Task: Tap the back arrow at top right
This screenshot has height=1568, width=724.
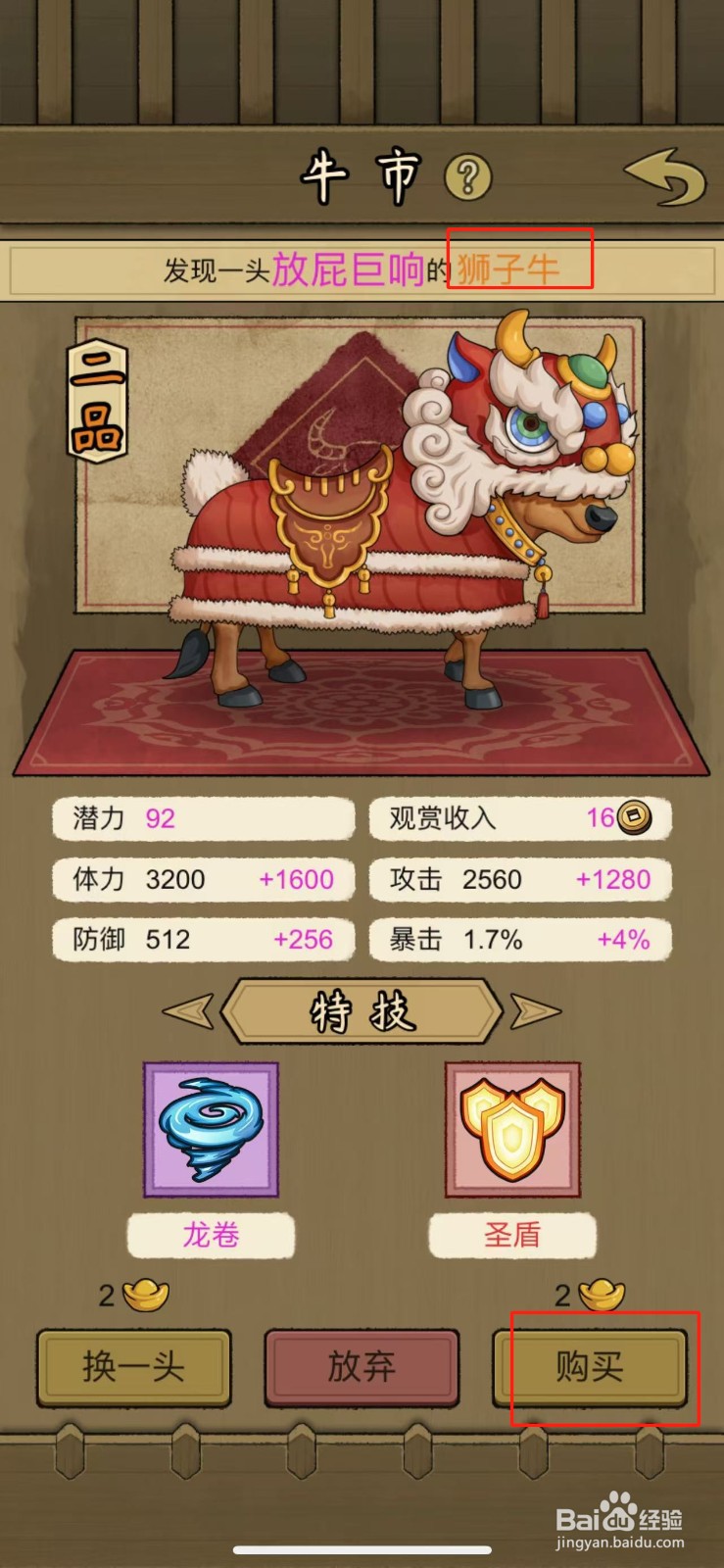Action: point(670,174)
